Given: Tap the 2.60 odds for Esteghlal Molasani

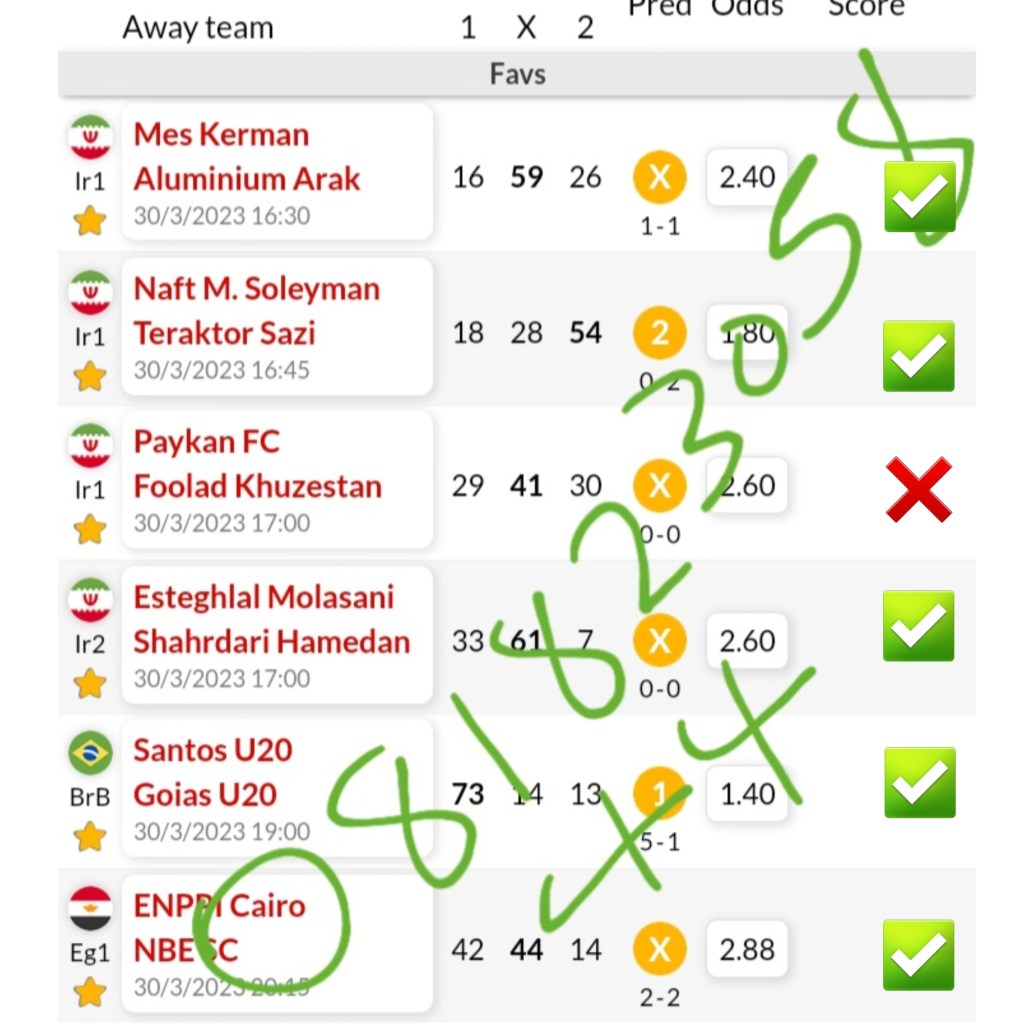Looking at the screenshot, I should tap(747, 641).
